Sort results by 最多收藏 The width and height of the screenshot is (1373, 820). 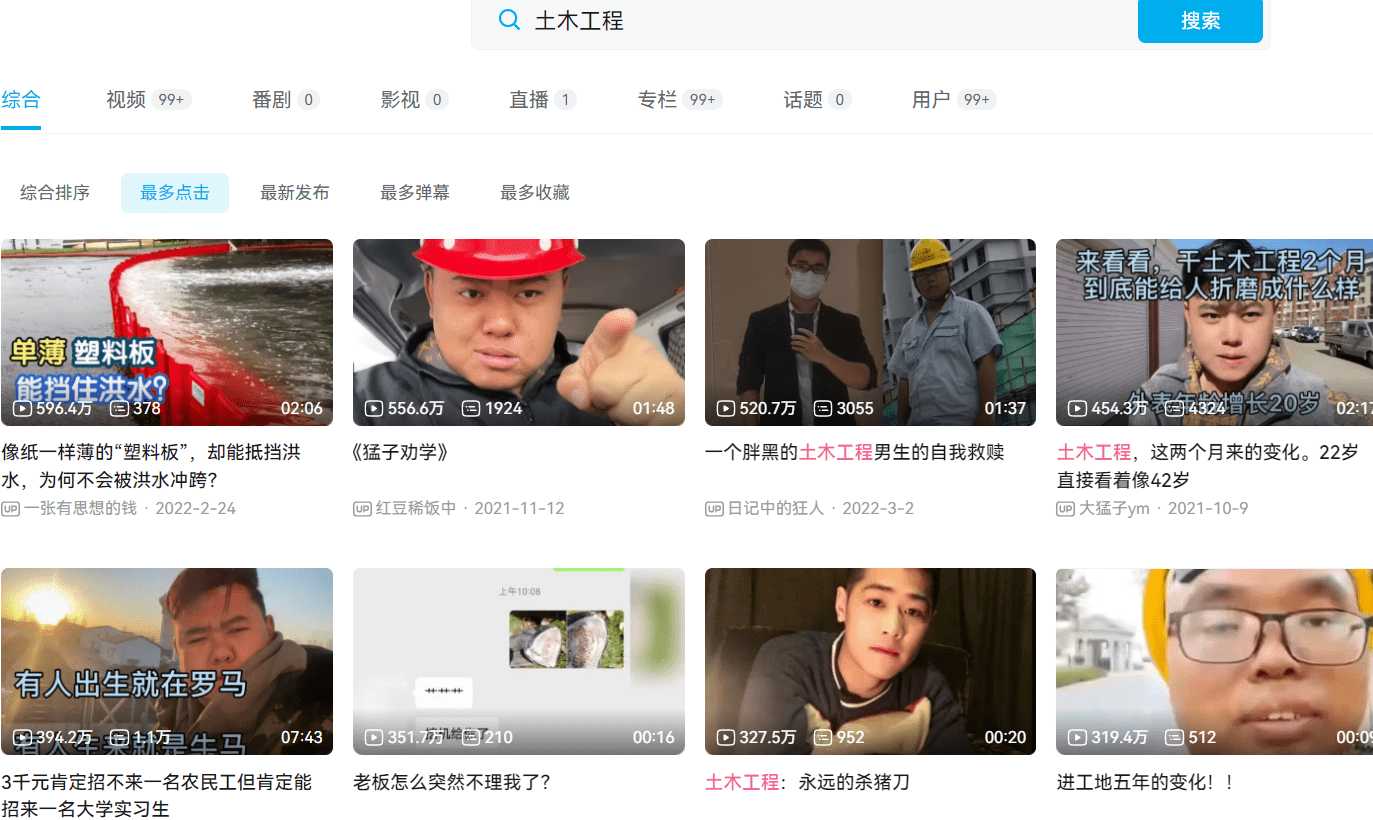click(534, 193)
